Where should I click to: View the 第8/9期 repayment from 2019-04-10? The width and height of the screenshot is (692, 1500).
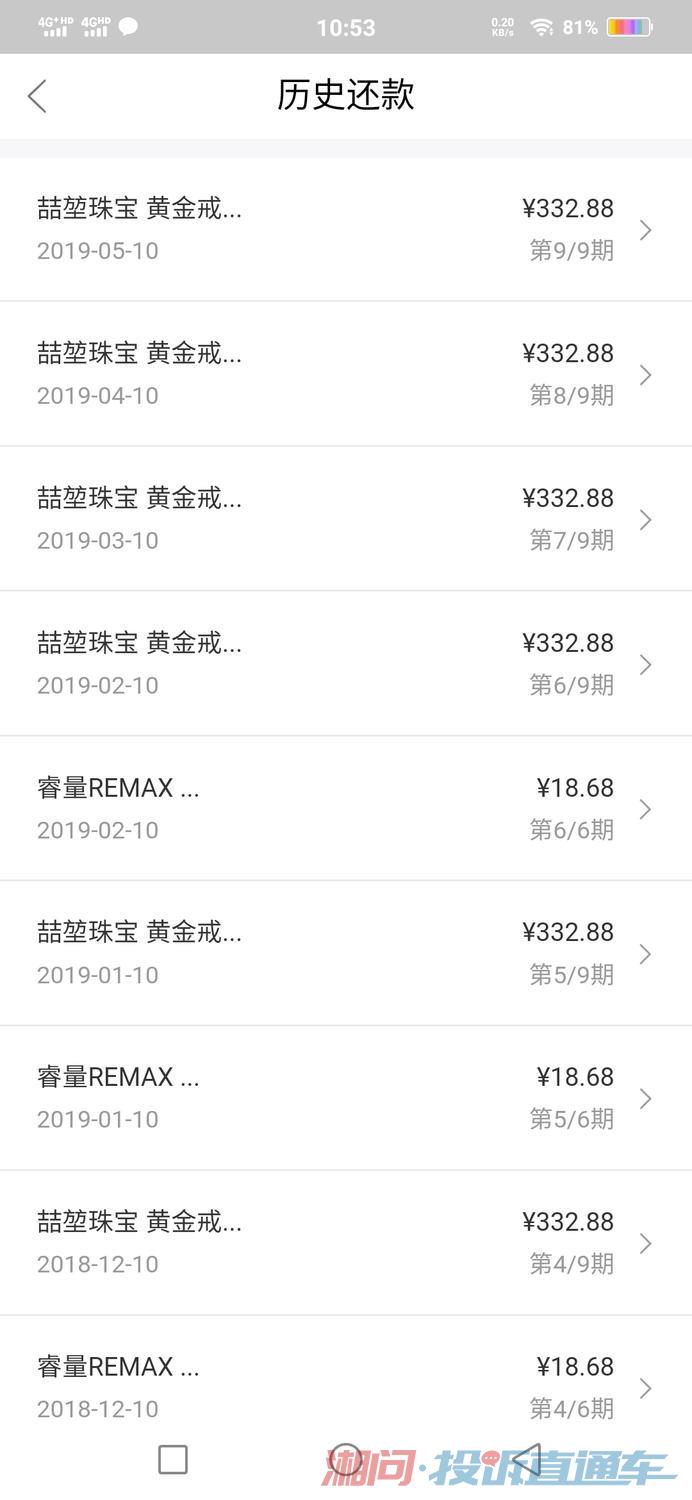coord(345,374)
